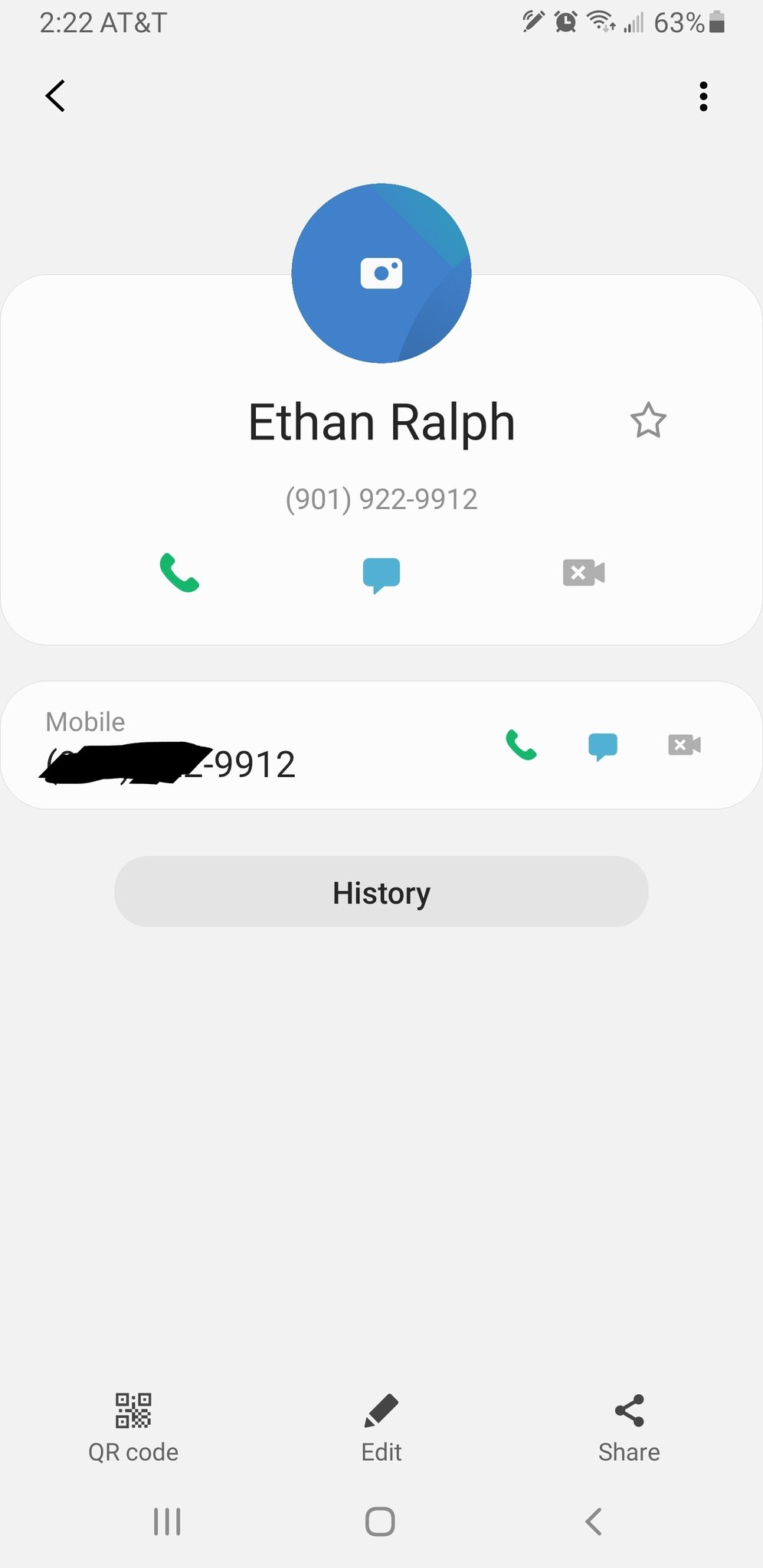
Task: Go back using the top-left arrow
Action: point(55,96)
